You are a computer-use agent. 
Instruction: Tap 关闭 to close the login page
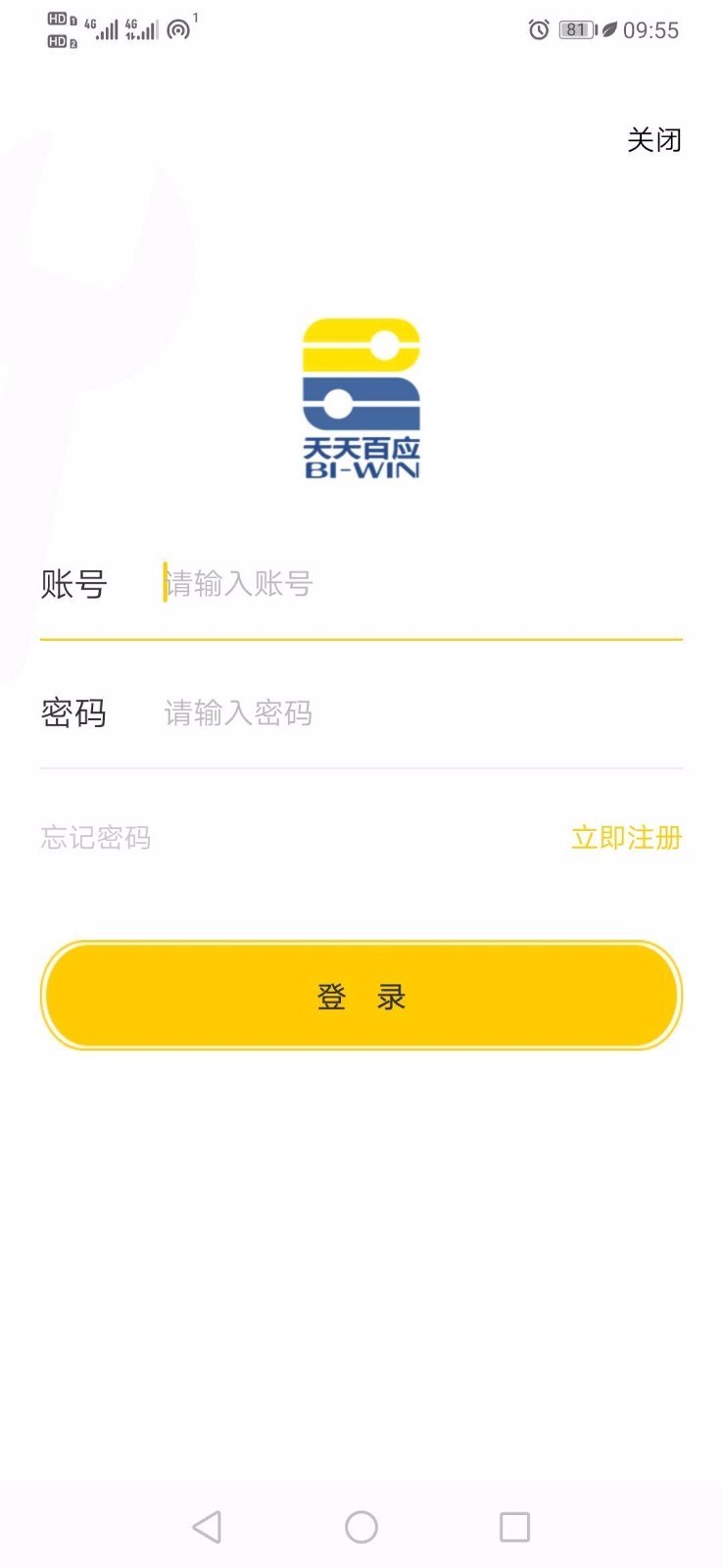pyautogui.click(x=655, y=140)
